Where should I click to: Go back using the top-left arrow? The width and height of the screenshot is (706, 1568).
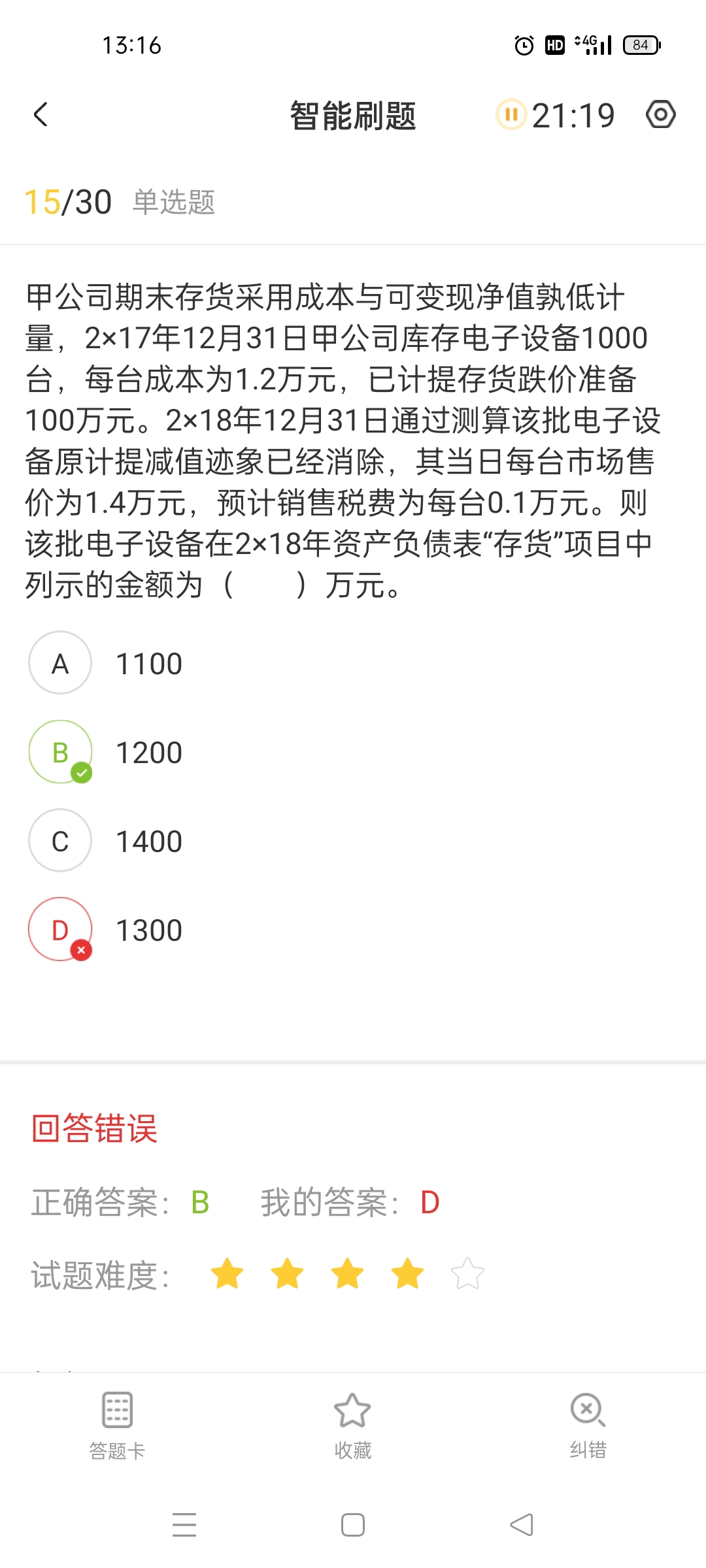(x=41, y=115)
